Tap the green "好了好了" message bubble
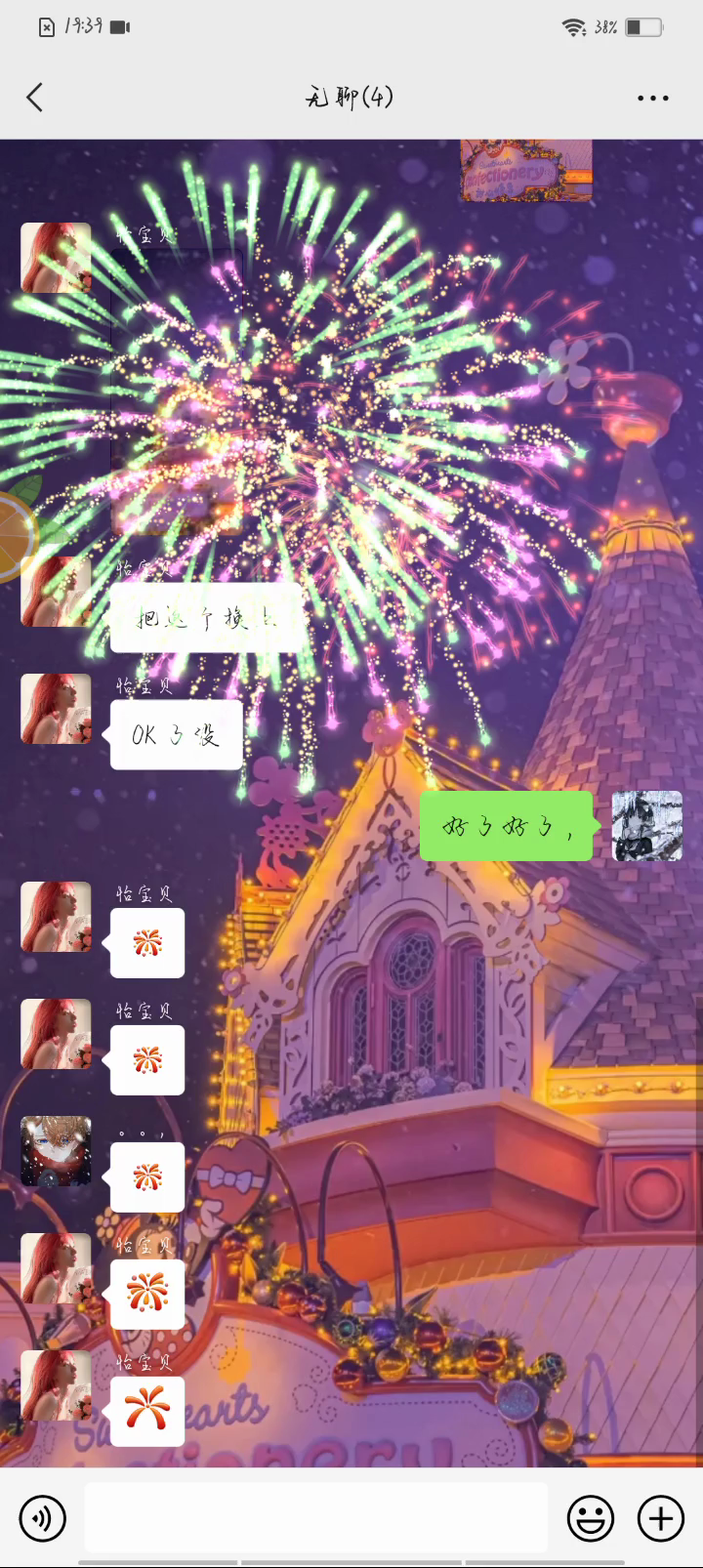 tap(506, 826)
